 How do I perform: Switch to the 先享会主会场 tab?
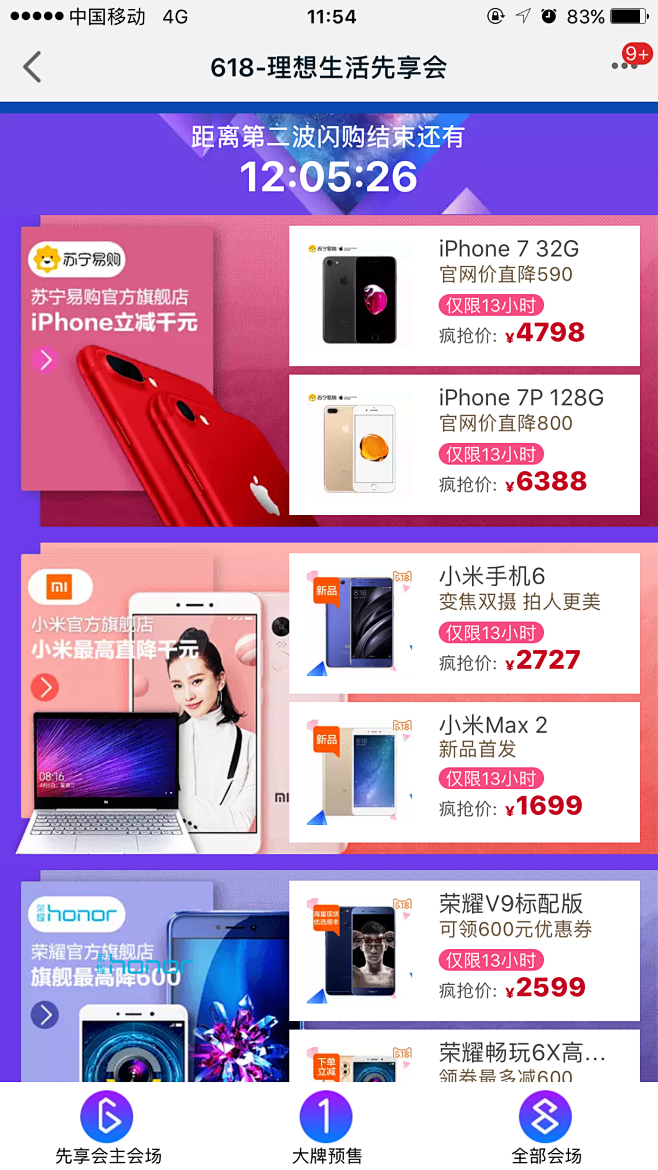[108, 1129]
